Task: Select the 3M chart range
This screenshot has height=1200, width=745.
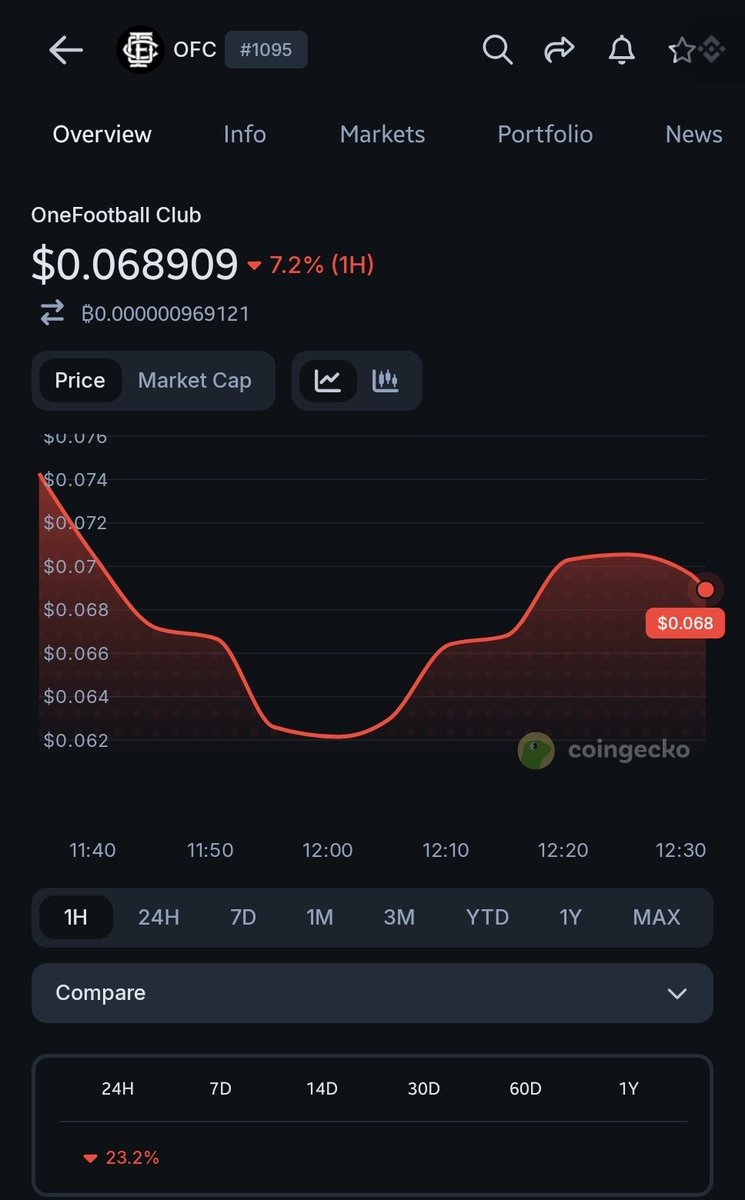Action: coord(399,917)
